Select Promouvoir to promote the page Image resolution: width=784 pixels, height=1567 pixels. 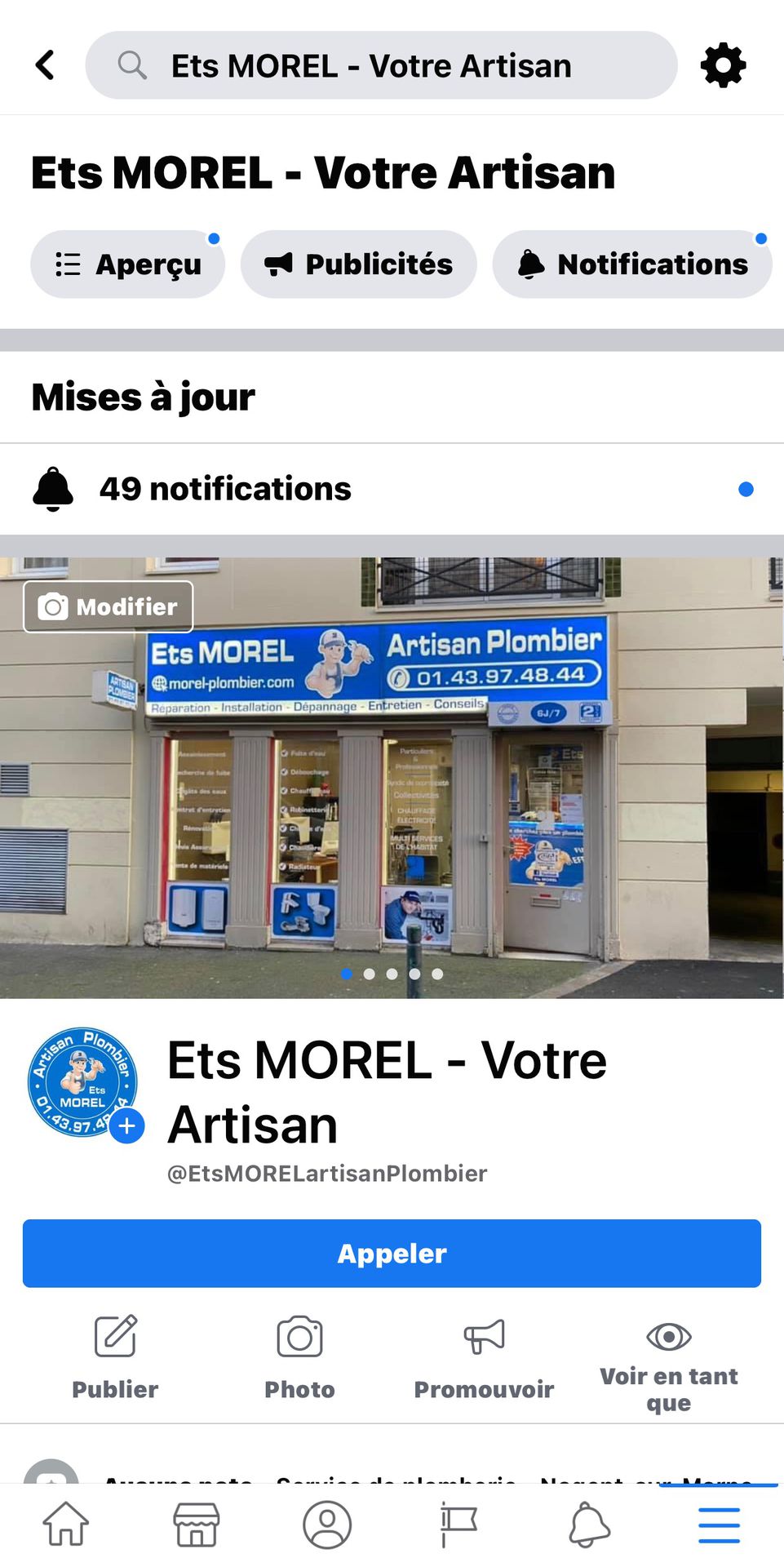[x=484, y=1358]
